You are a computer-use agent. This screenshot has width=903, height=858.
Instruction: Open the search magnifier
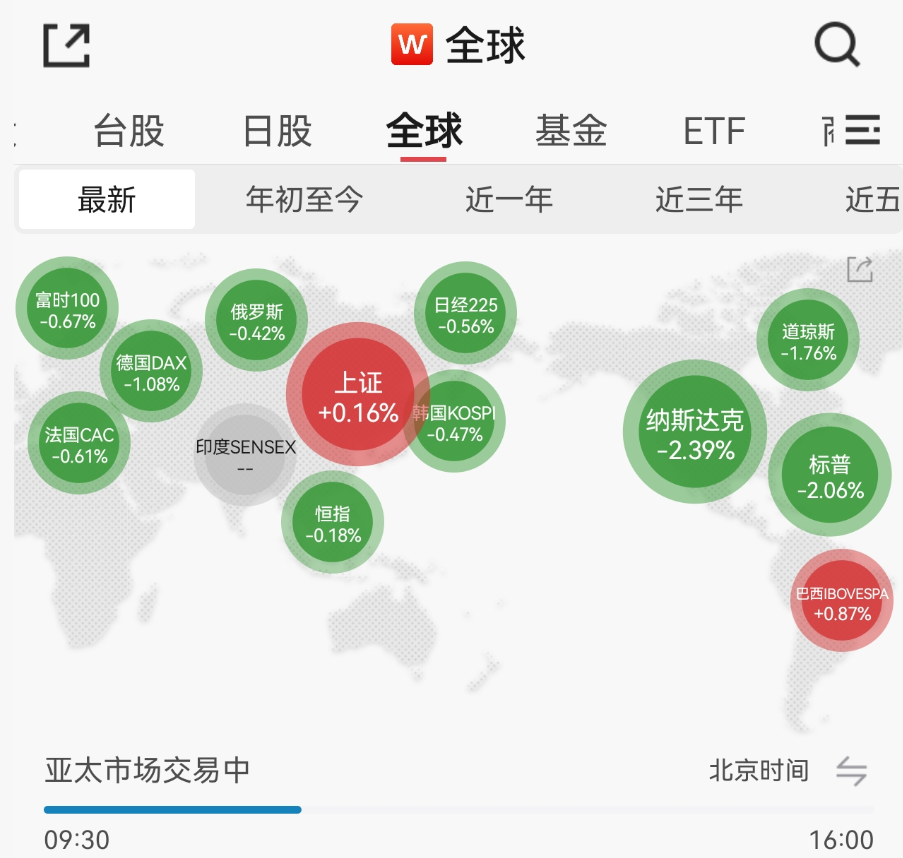pyautogui.click(x=836, y=45)
